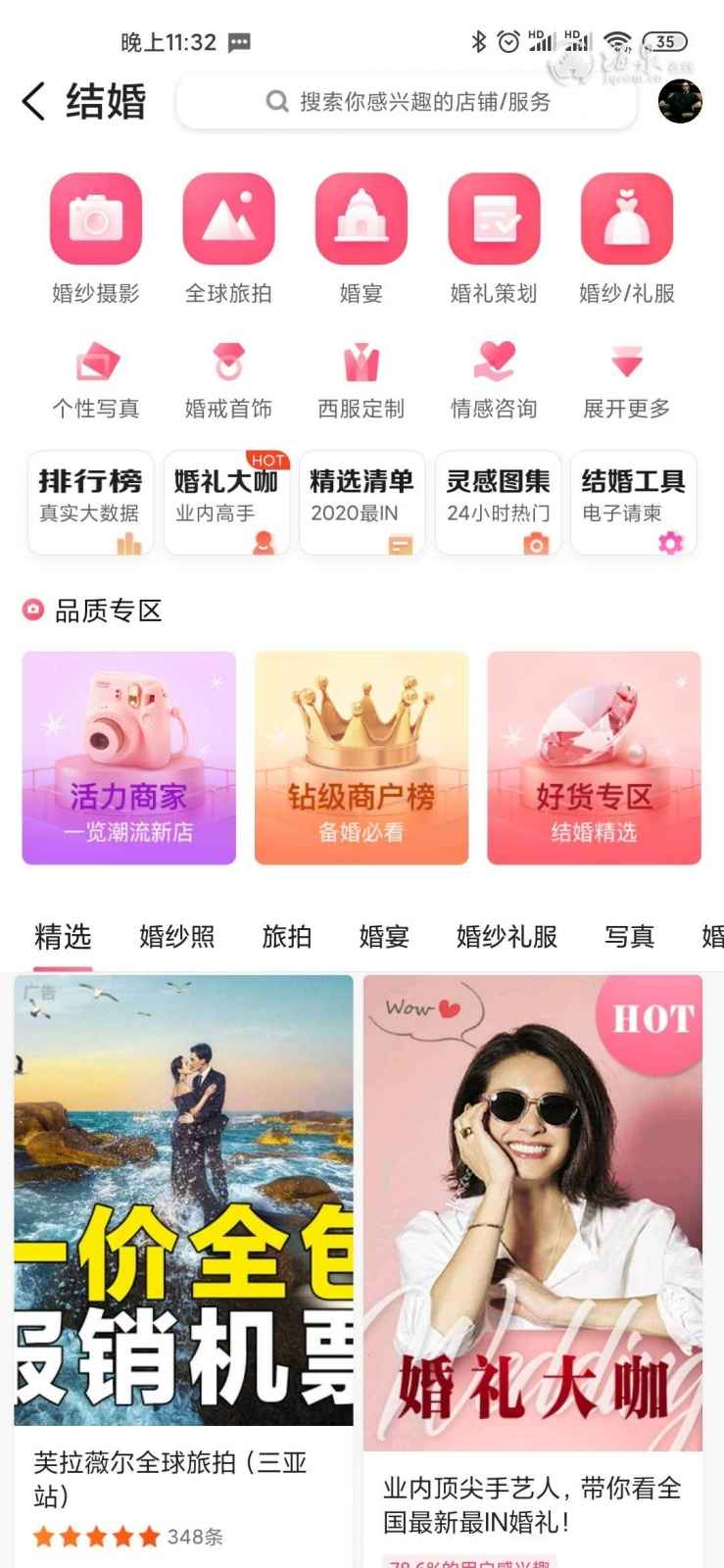Tap 西服定制 category

[361, 380]
